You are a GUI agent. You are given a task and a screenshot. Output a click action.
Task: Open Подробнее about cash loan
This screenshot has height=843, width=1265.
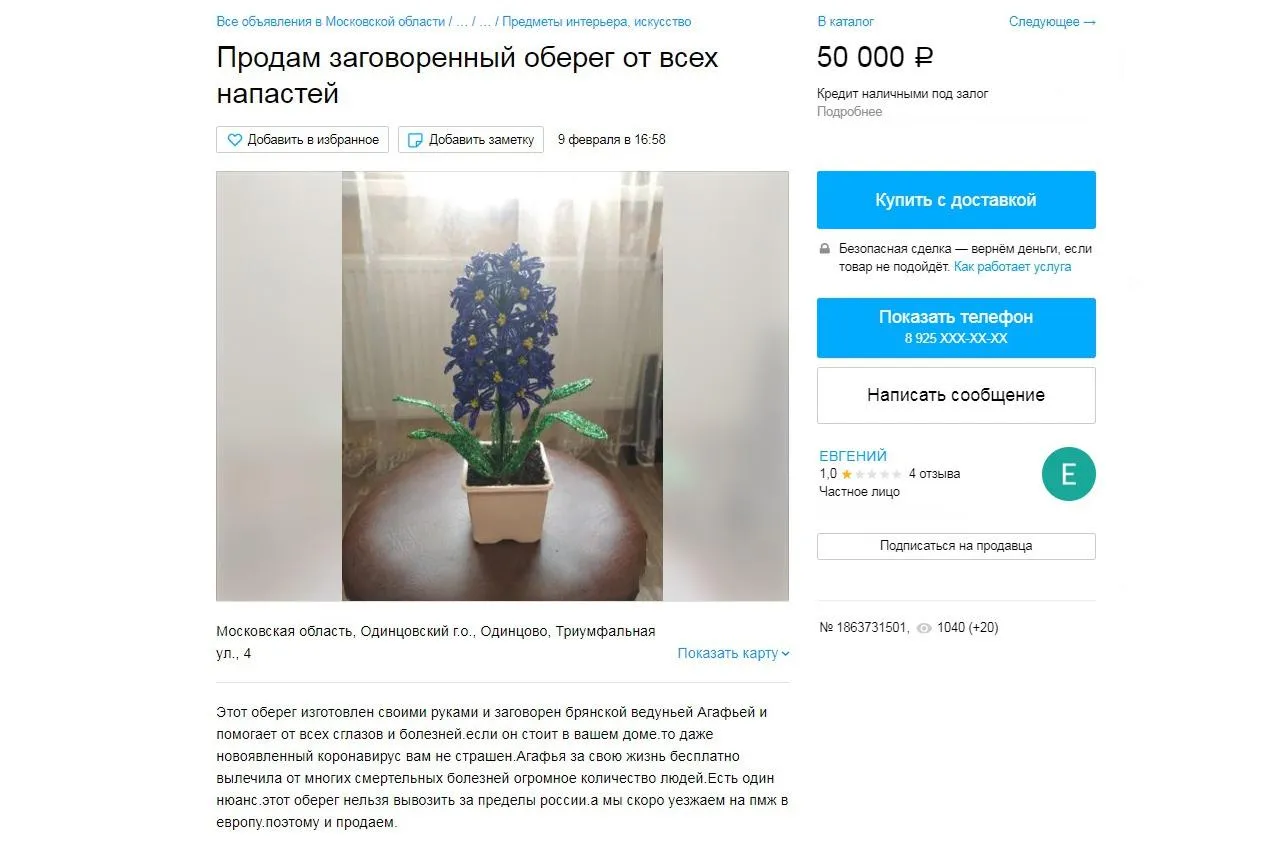click(x=849, y=112)
